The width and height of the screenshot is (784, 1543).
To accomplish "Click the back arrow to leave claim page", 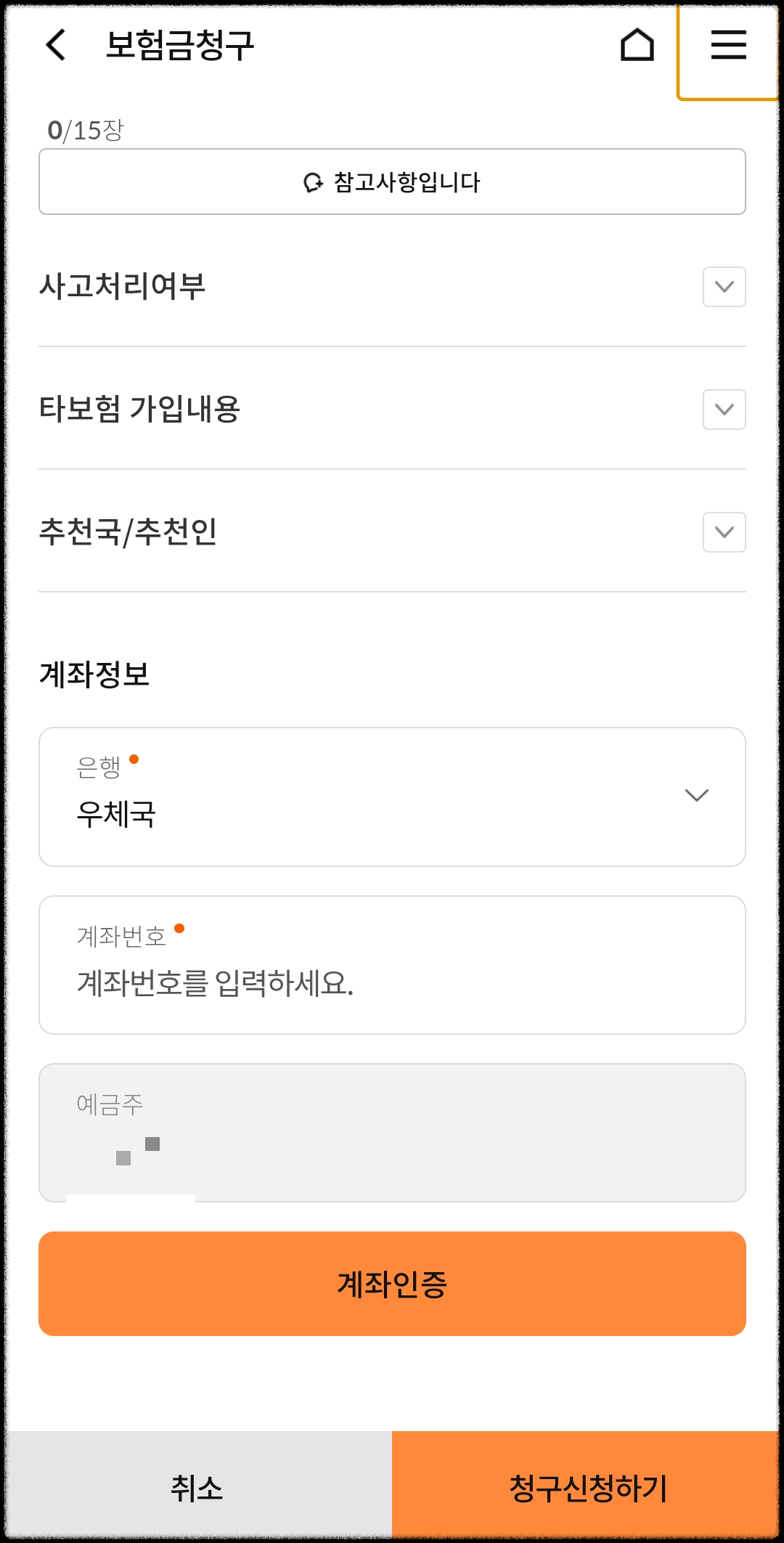I will point(53,46).
